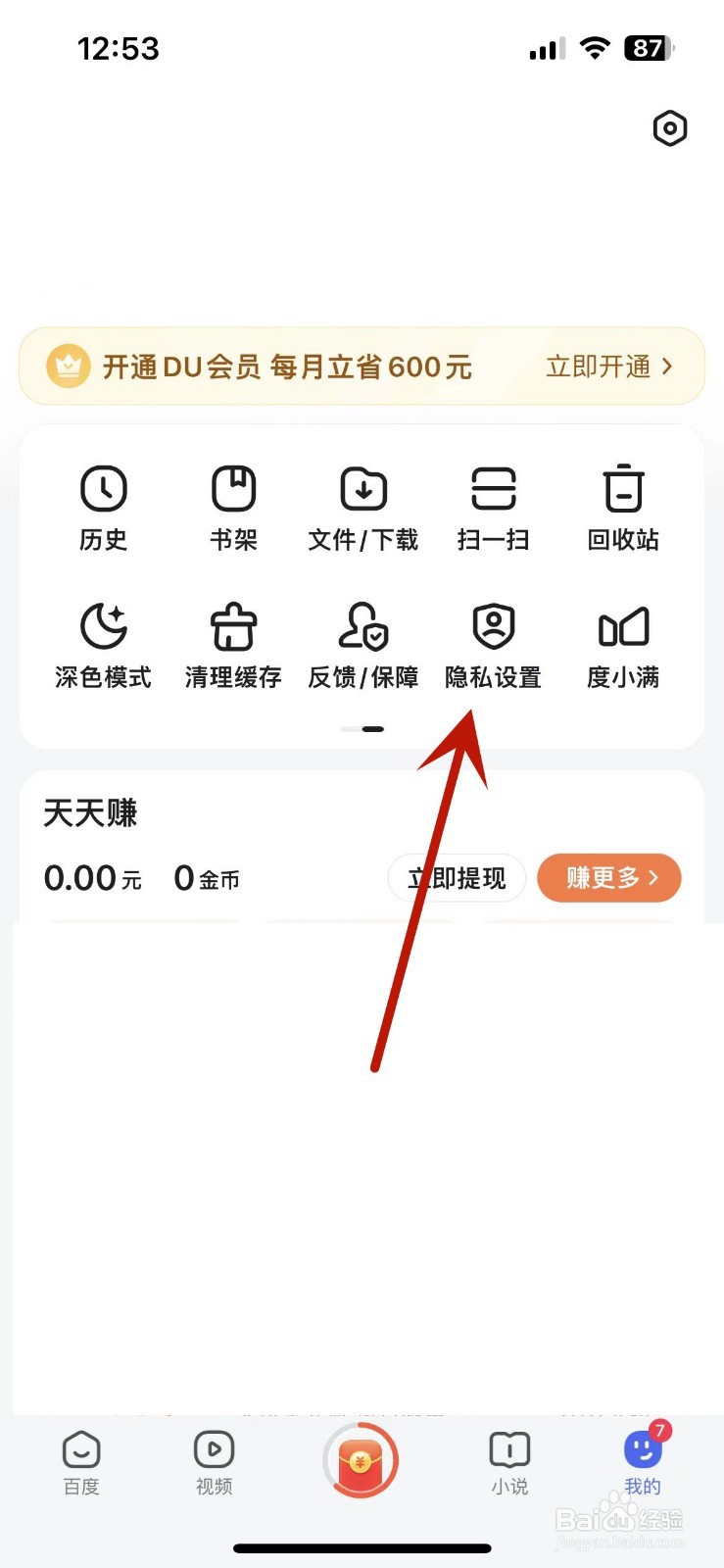This screenshot has height=1568, width=724.
Task: Switch to the second shortcuts page dot
Action: pyautogui.click(x=374, y=729)
